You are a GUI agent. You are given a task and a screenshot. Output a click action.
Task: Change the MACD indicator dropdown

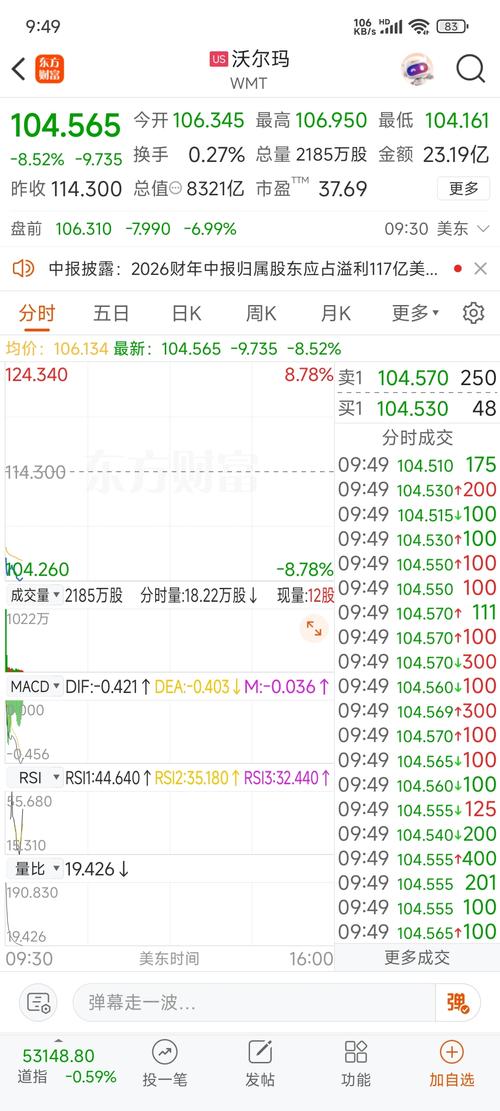(35, 686)
